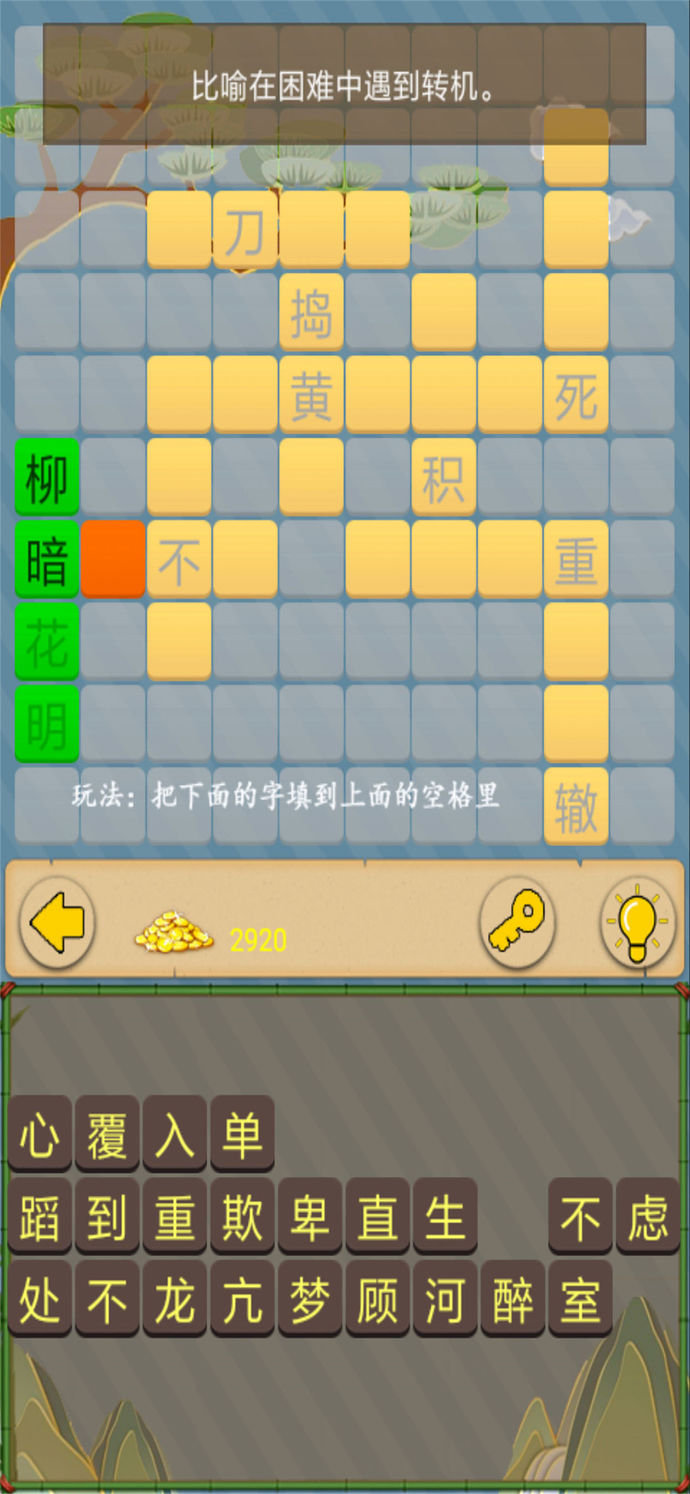Choose the 虑 character tile
Image resolution: width=690 pixels, height=1494 pixels.
pos(648,1216)
